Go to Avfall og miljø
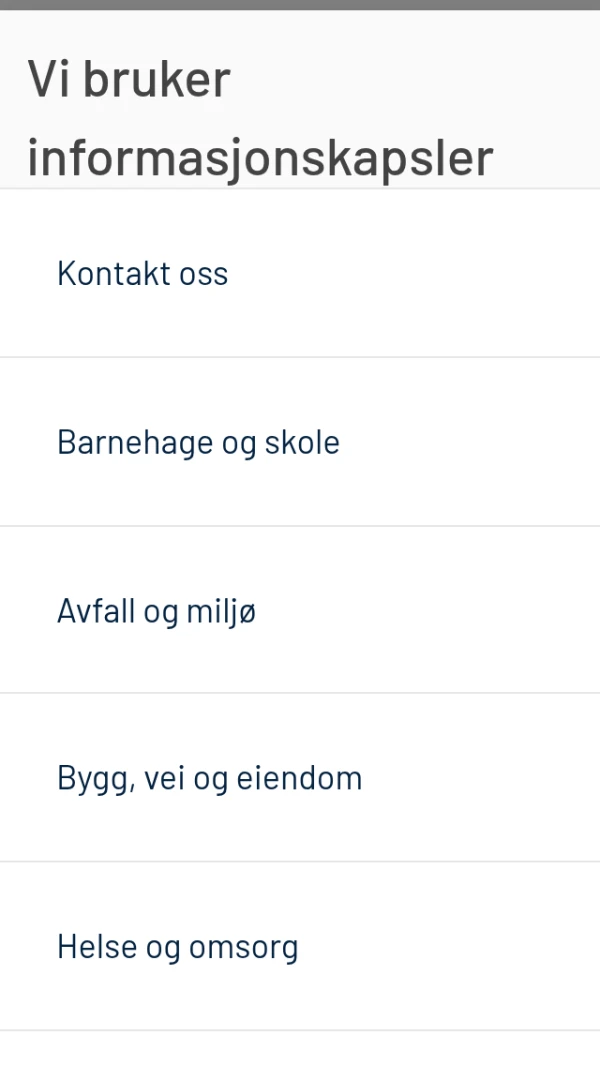 coord(156,610)
